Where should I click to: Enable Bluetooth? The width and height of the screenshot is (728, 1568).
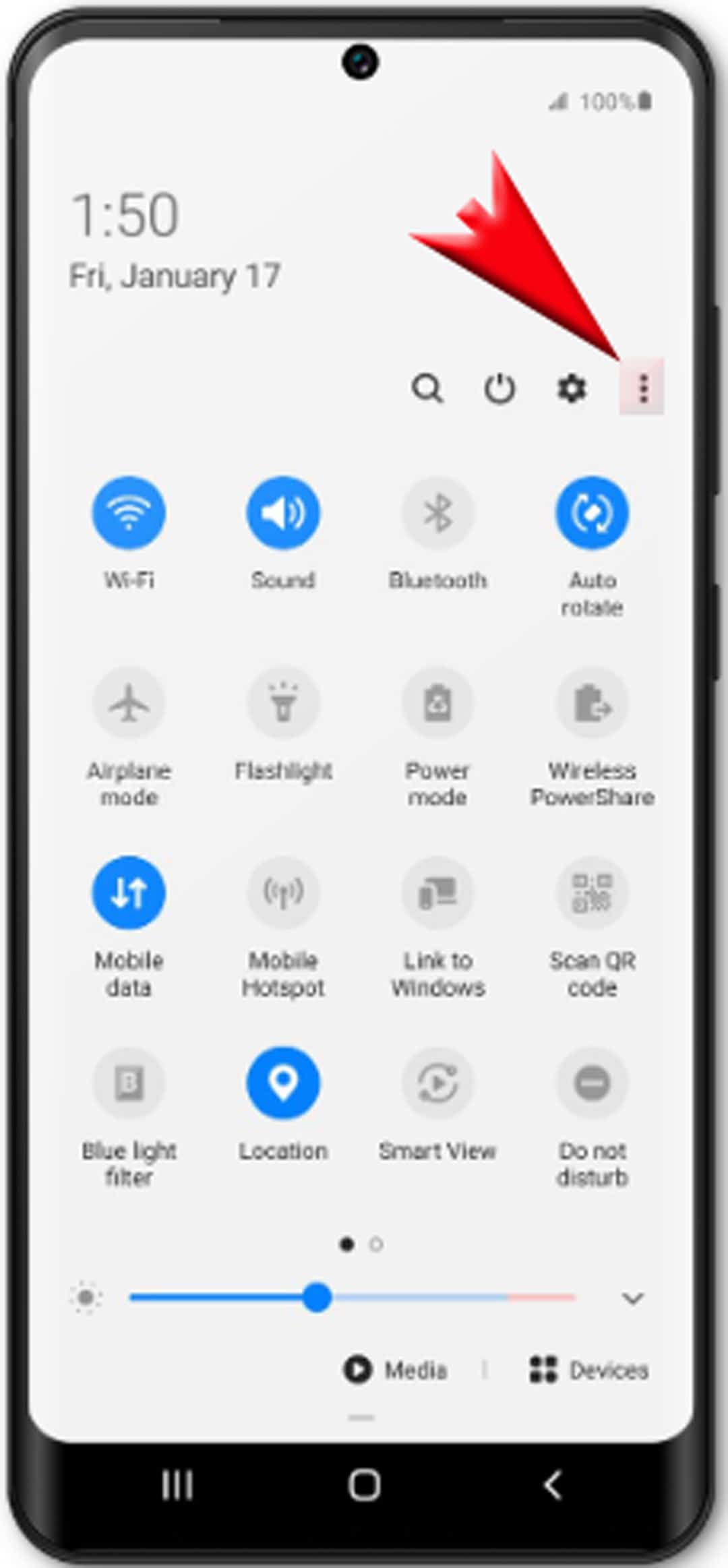tap(437, 512)
